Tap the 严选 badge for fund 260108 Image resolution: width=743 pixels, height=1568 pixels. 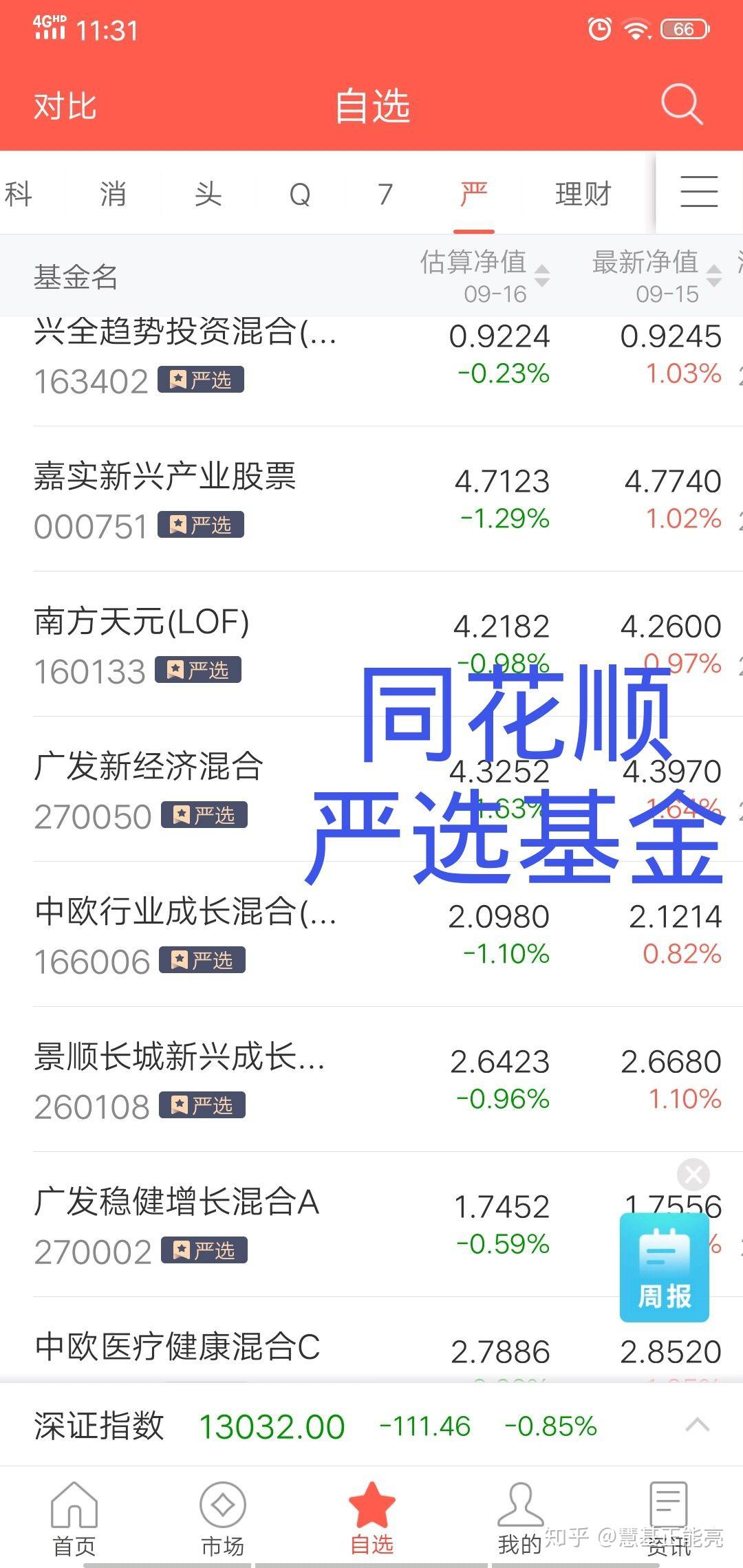tap(202, 1105)
